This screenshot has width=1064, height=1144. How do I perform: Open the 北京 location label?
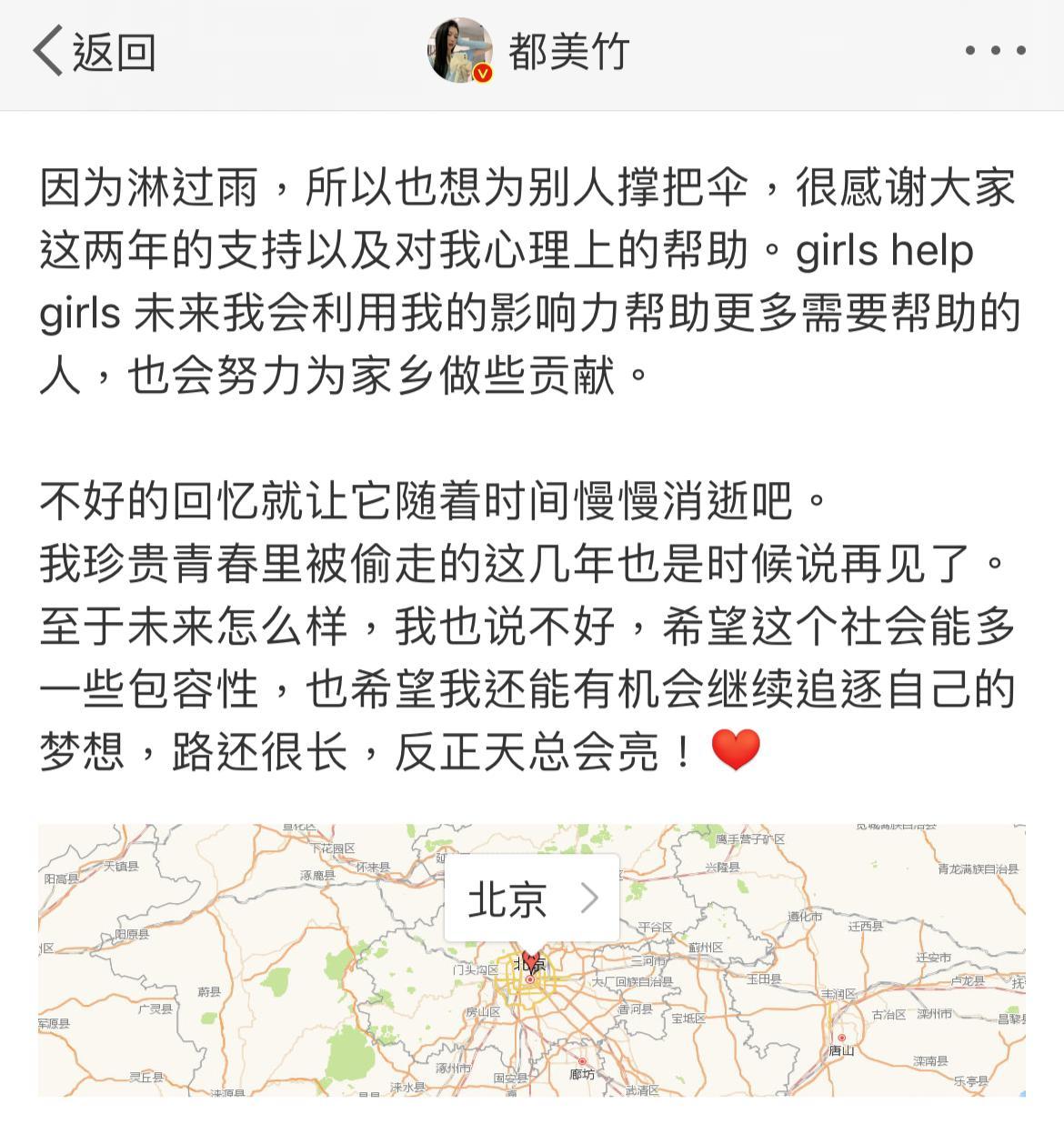point(531,898)
